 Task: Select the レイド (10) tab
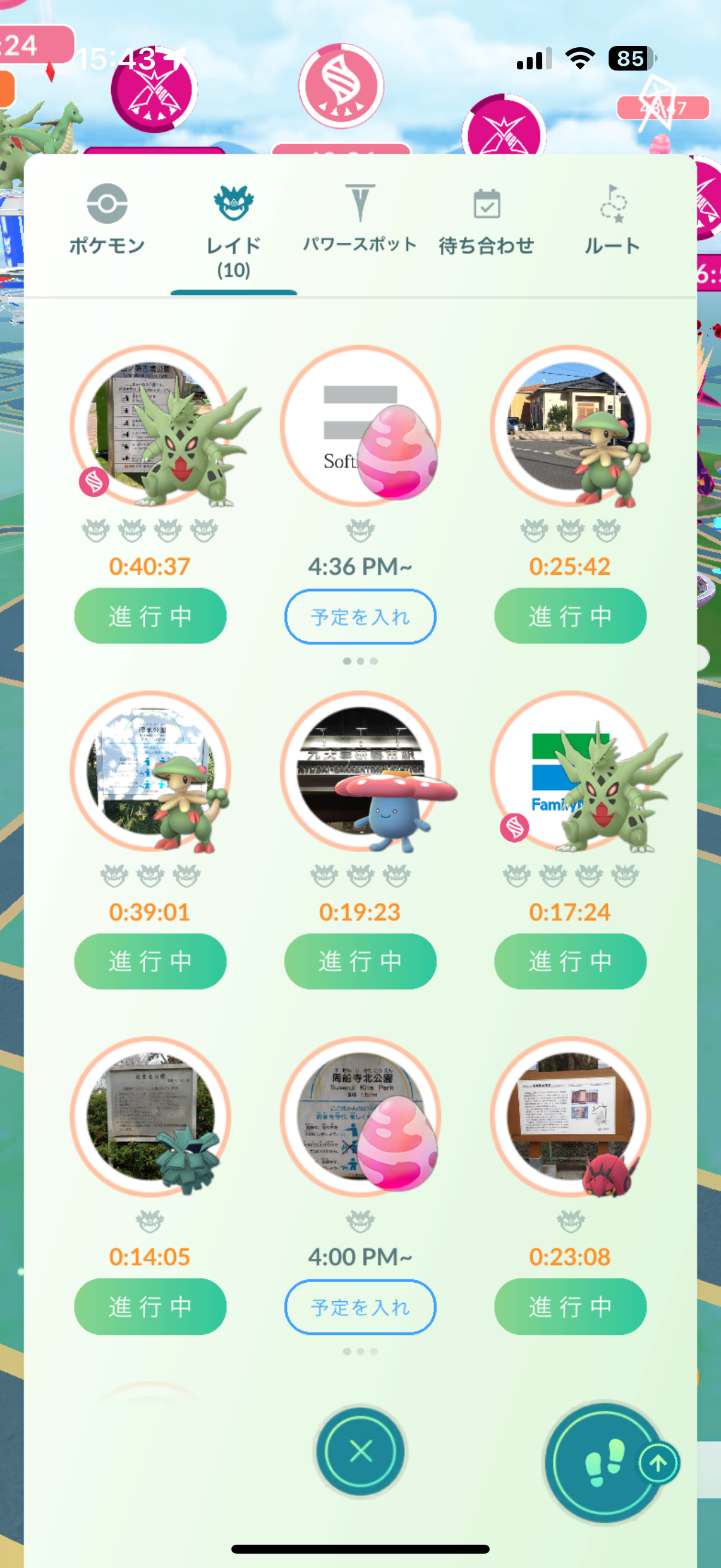(234, 231)
